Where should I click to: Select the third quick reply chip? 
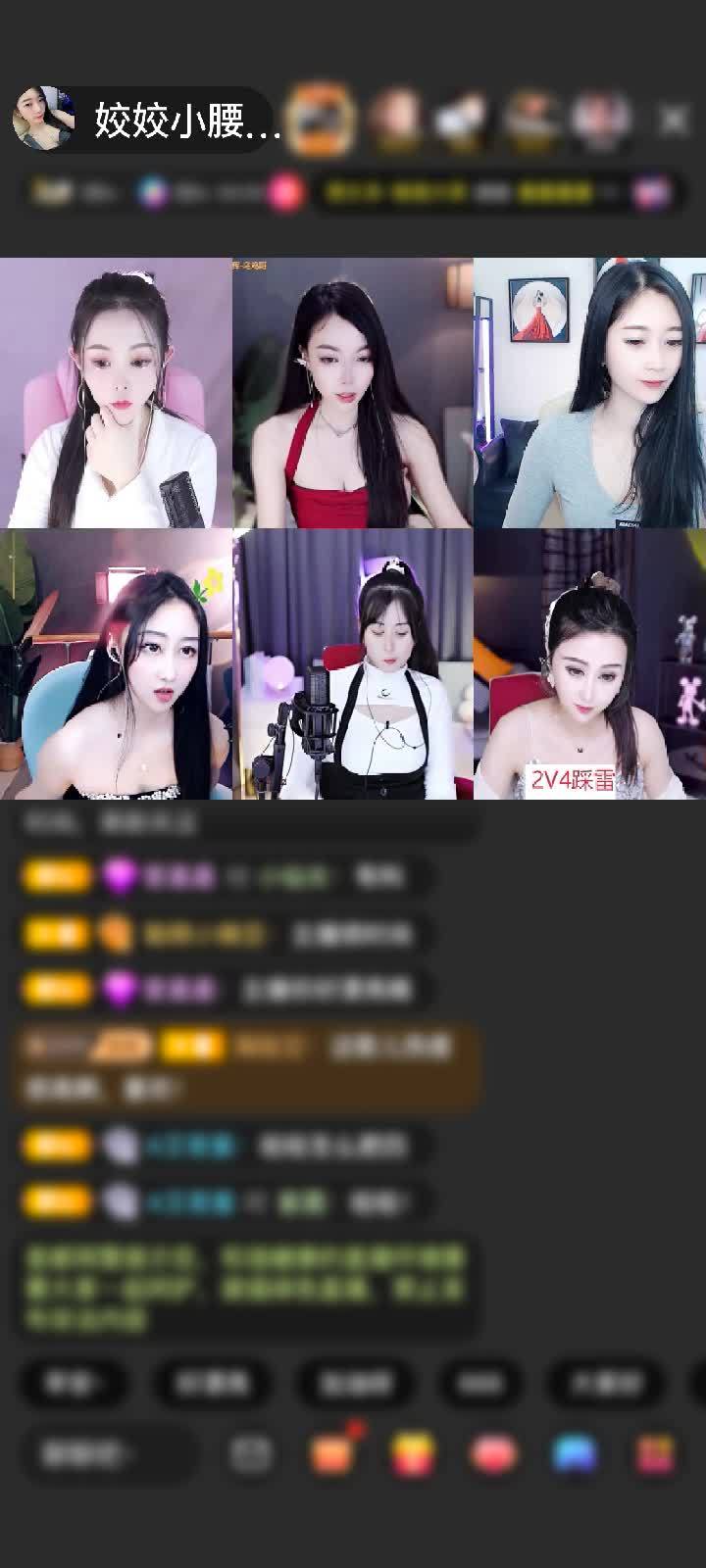tap(356, 1383)
